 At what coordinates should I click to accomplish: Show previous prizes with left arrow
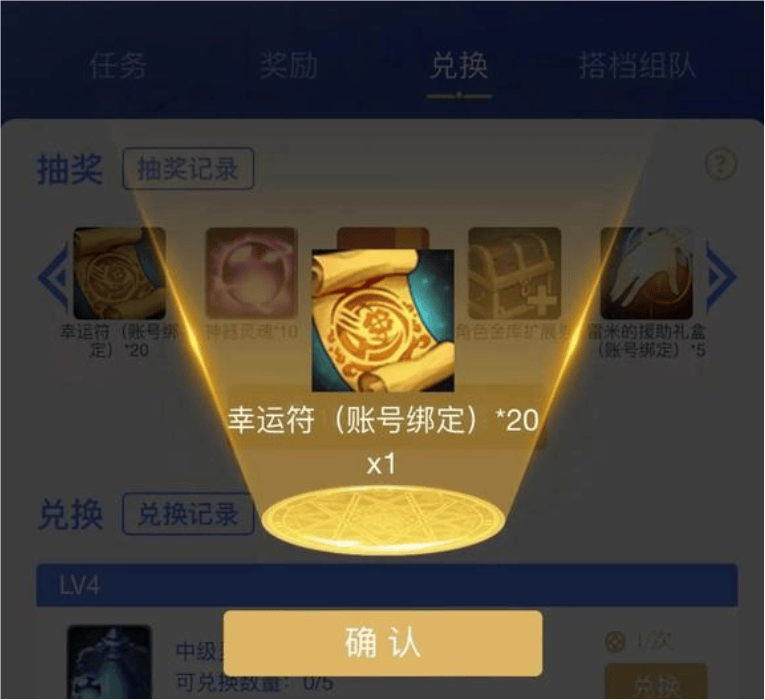click(52, 277)
